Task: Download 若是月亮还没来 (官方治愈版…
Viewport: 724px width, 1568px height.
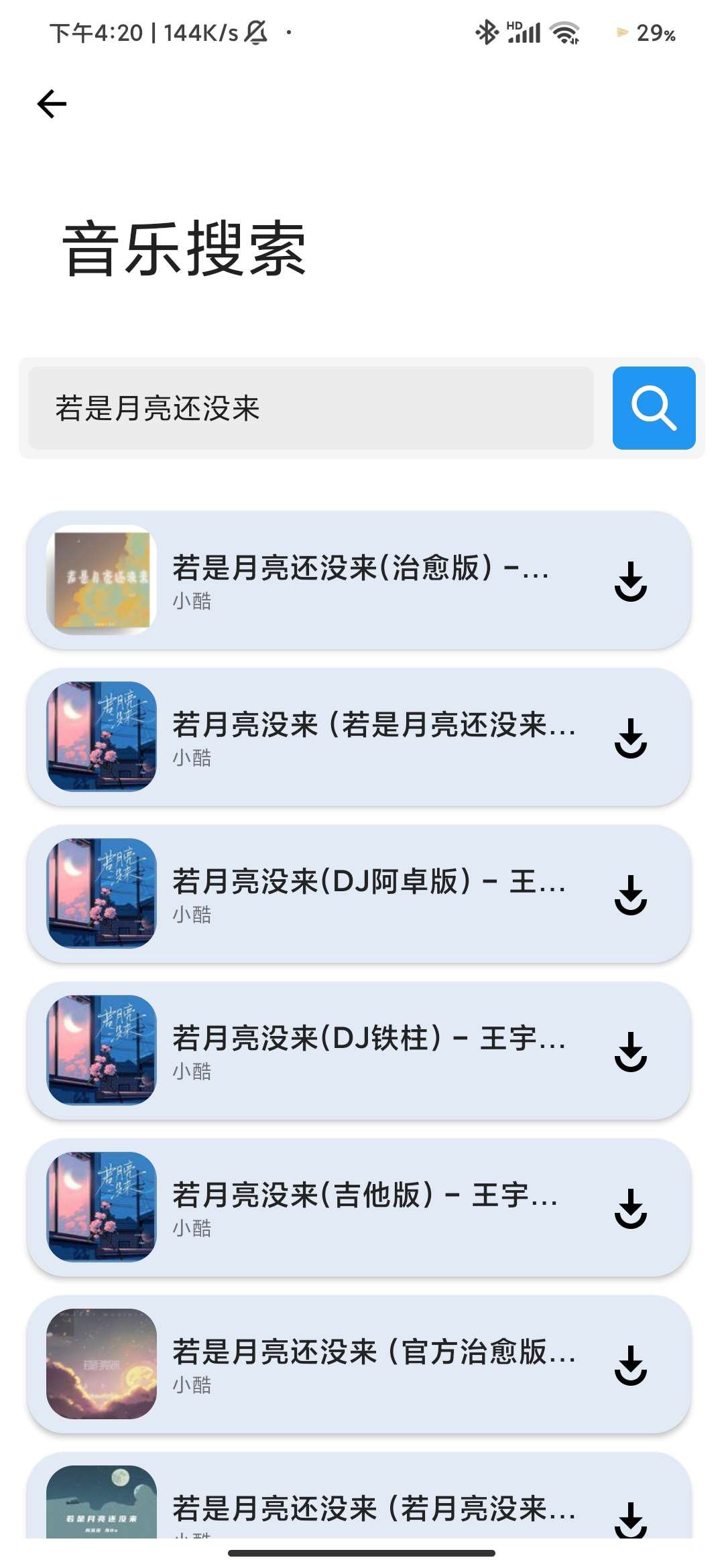Action: point(630,1365)
